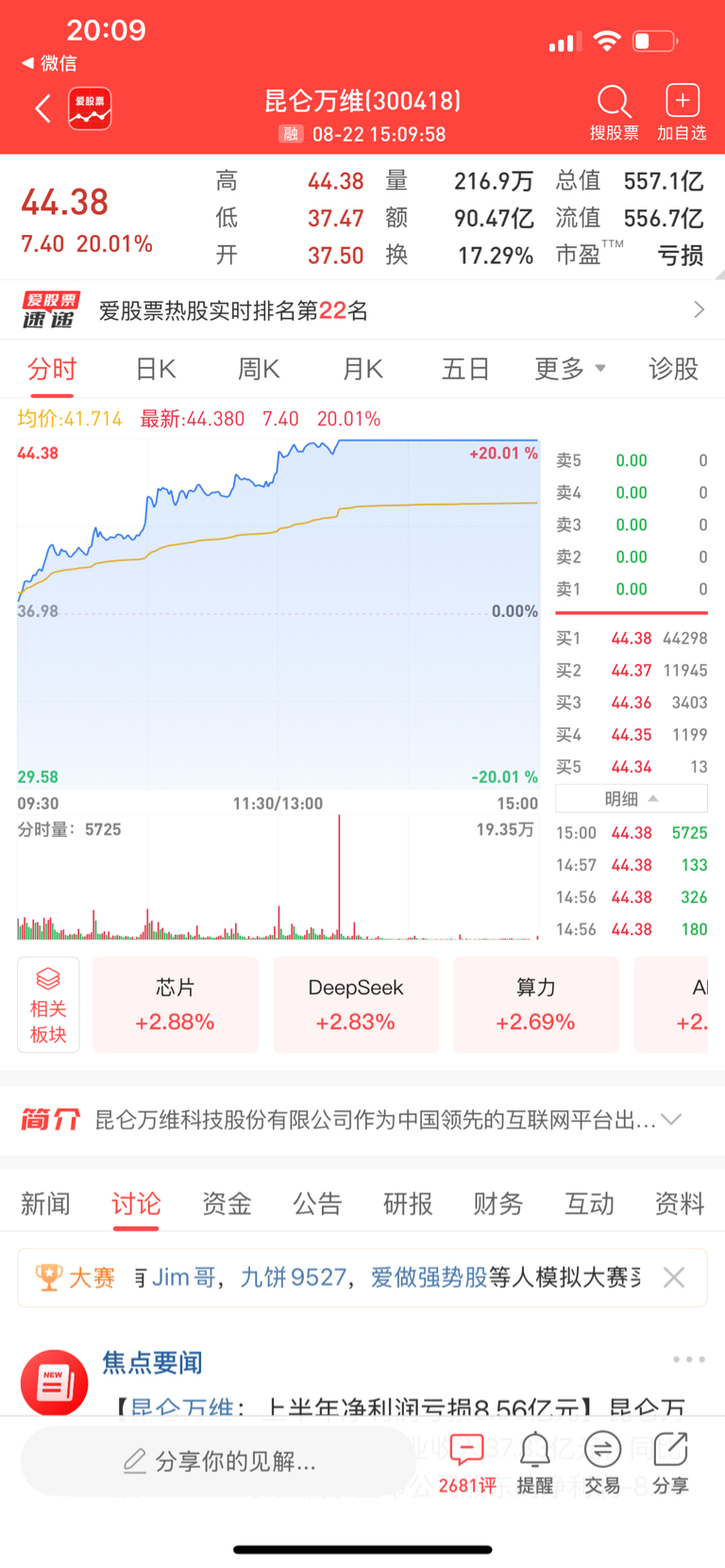Expand the 明细 trade details toggle
The width and height of the screenshot is (725, 1568).
click(x=632, y=799)
